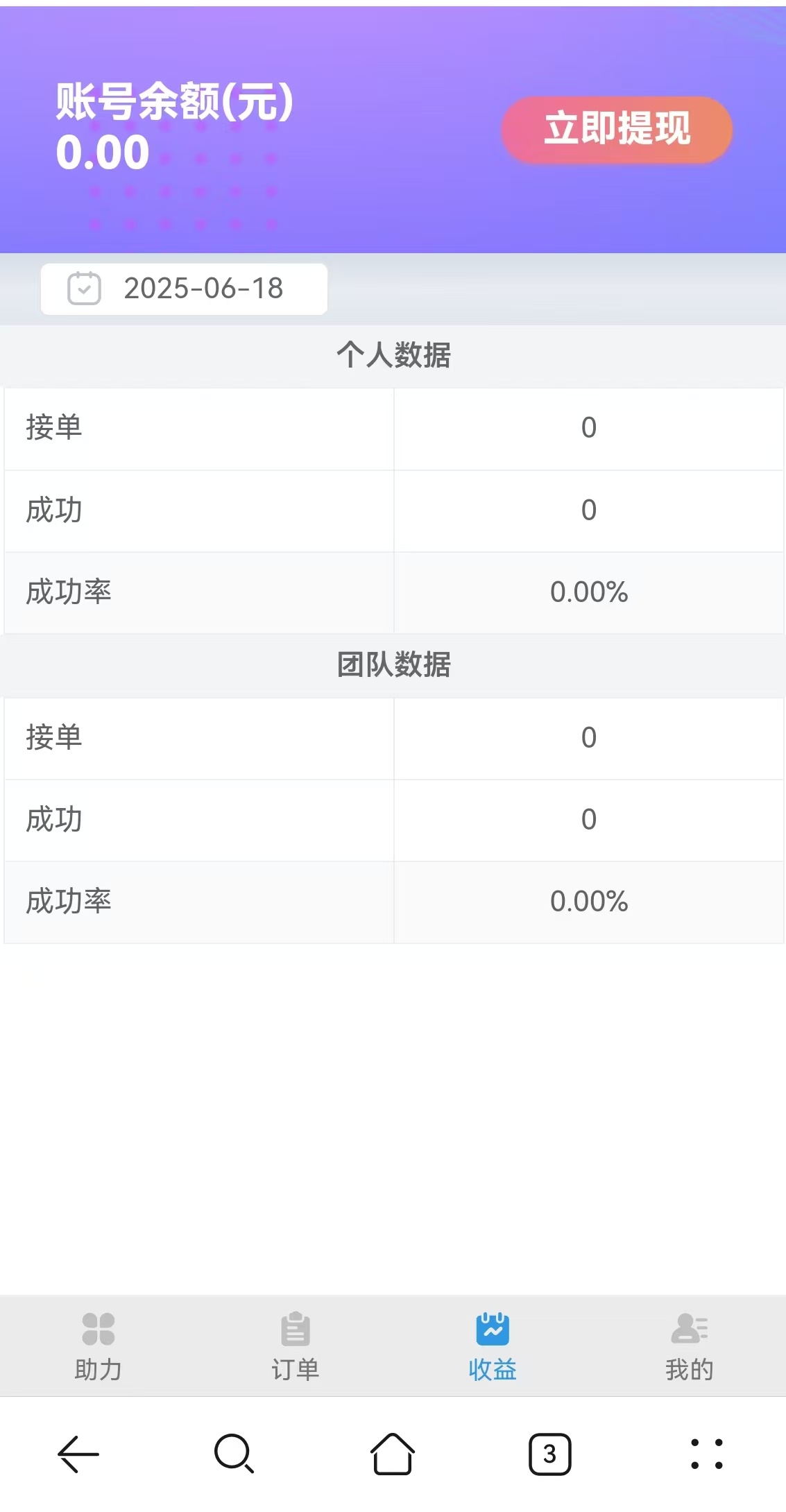Select the personal 成功率 showing 0.00%
The width and height of the screenshot is (786, 1512).
(x=588, y=592)
